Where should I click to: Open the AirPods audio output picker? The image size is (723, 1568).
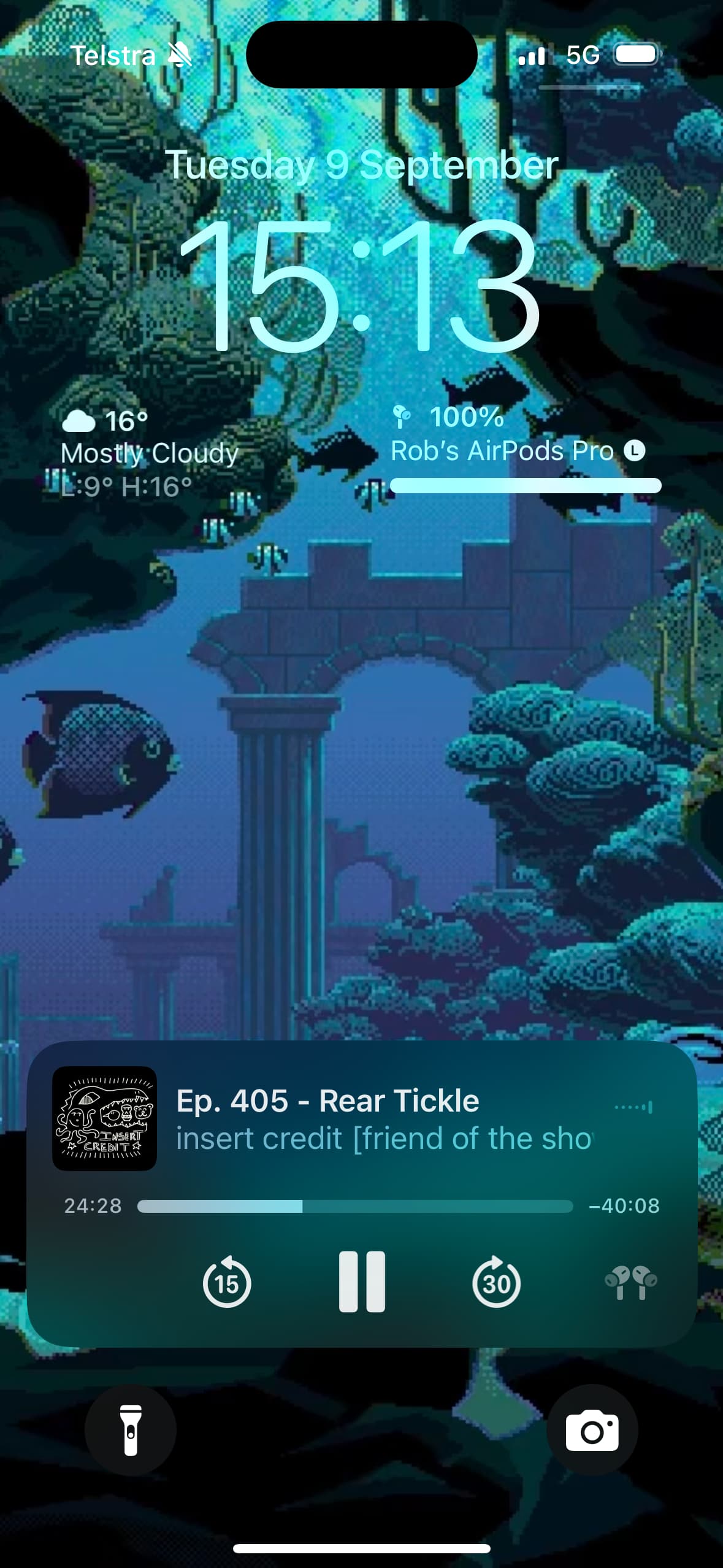coord(631,1282)
